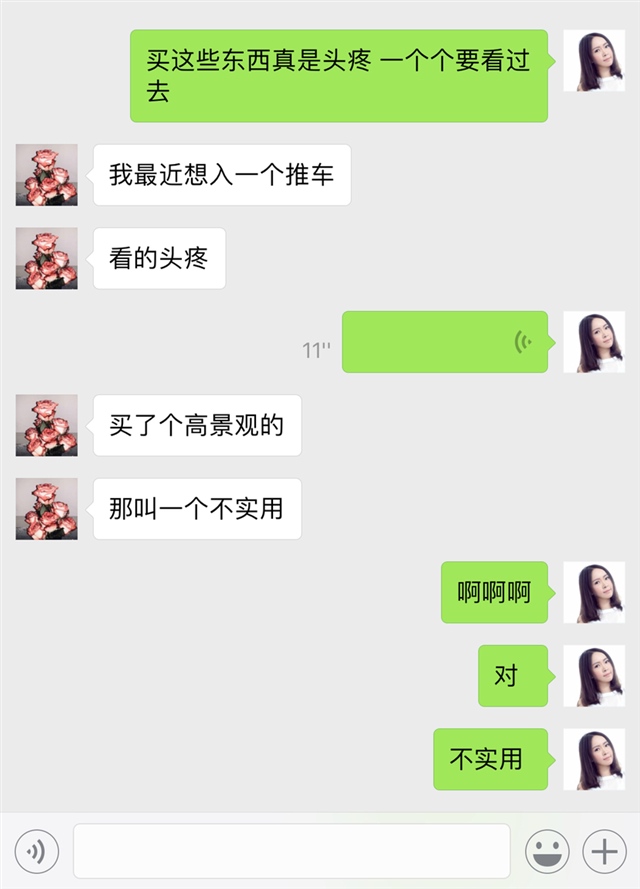
Task: Play the 11-second voice message
Action: (x=445, y=342)
